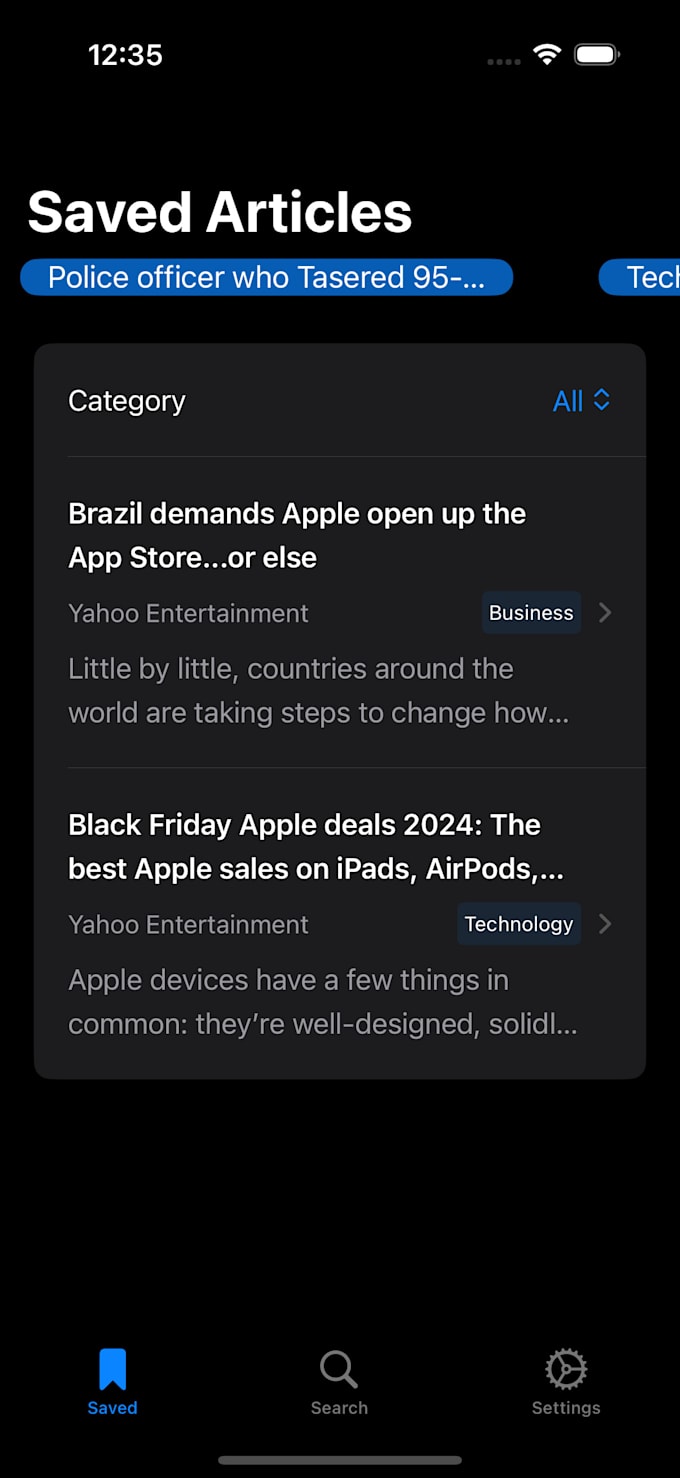Switch to the Search tab
This screenshot has width=680, height=1478.
(x=339, y=1383)
